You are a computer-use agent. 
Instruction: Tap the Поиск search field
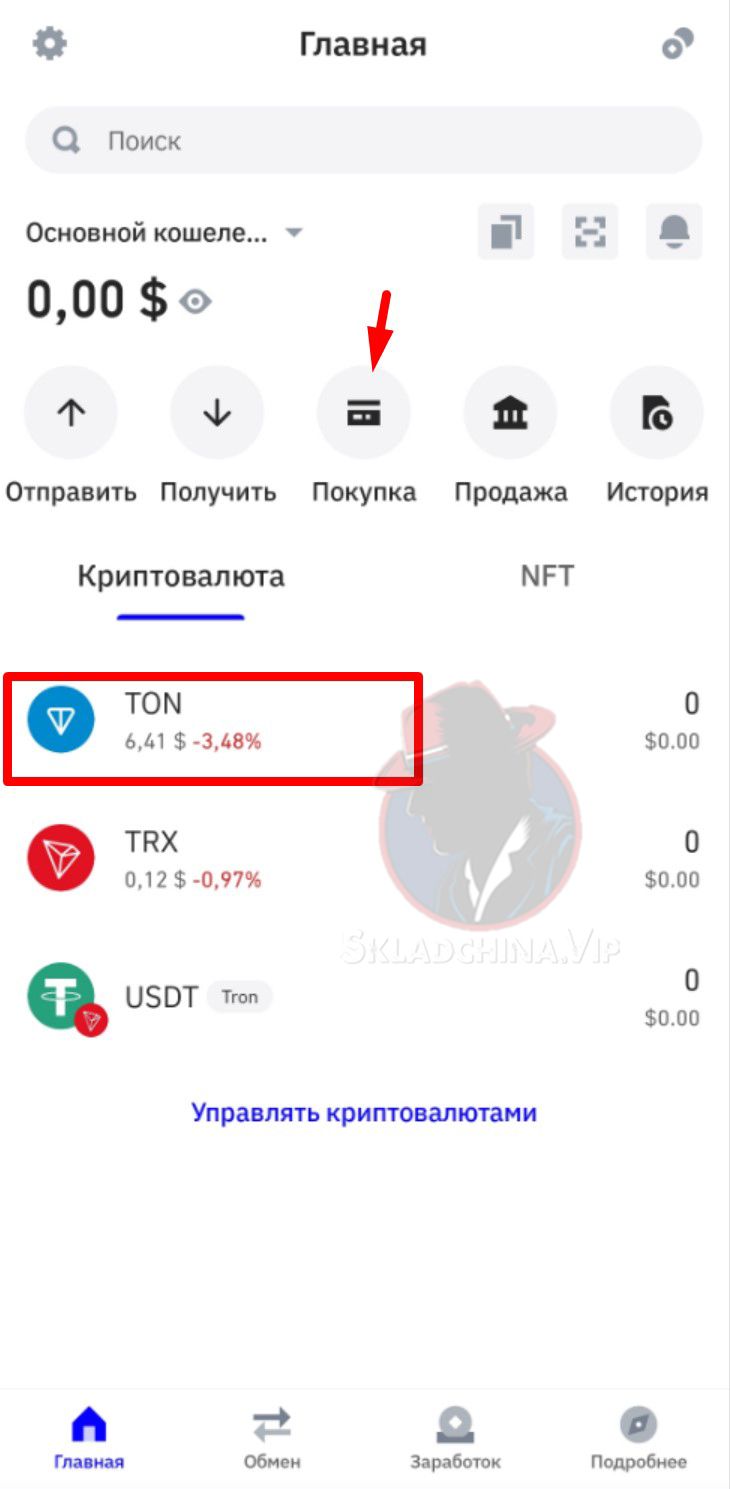[x=364, y=141]
